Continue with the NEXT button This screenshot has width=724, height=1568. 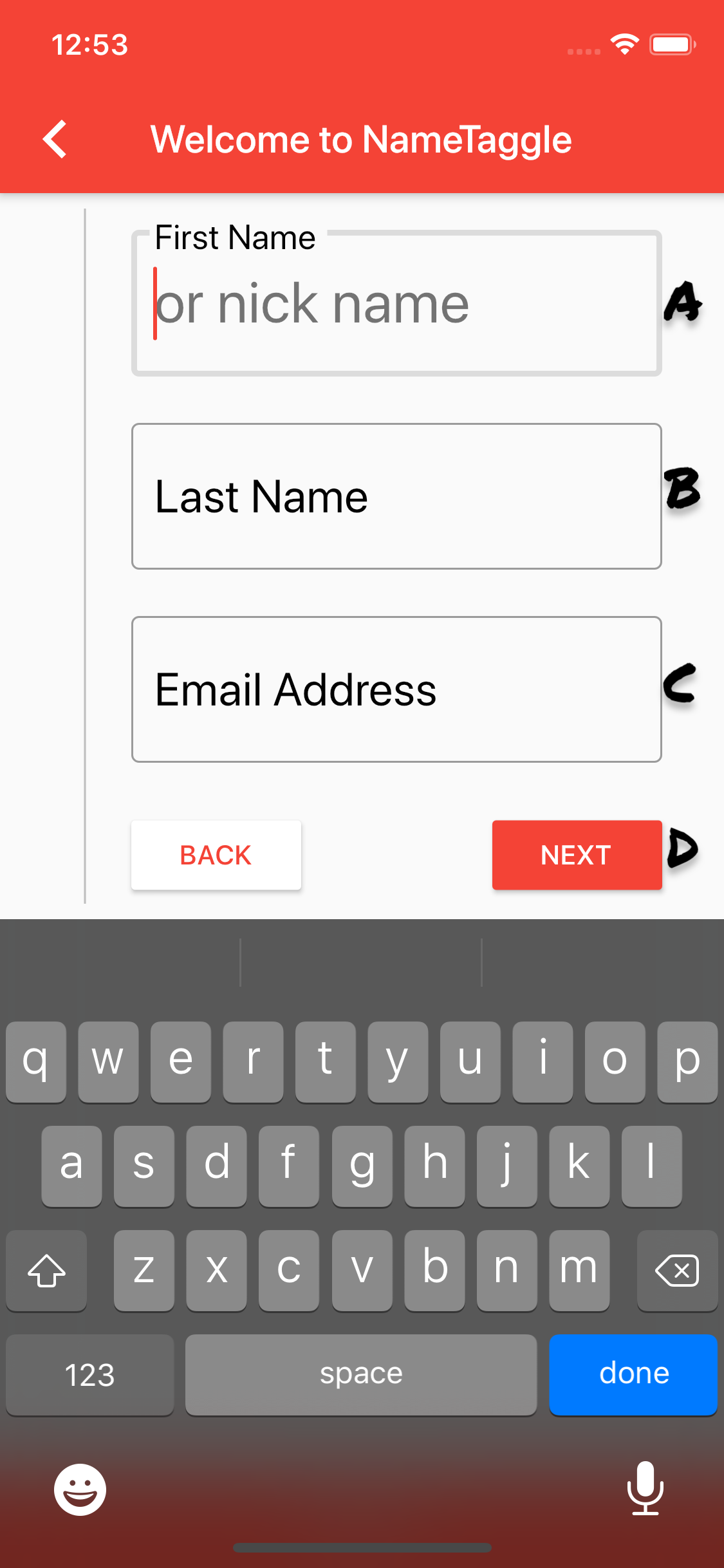577,855
